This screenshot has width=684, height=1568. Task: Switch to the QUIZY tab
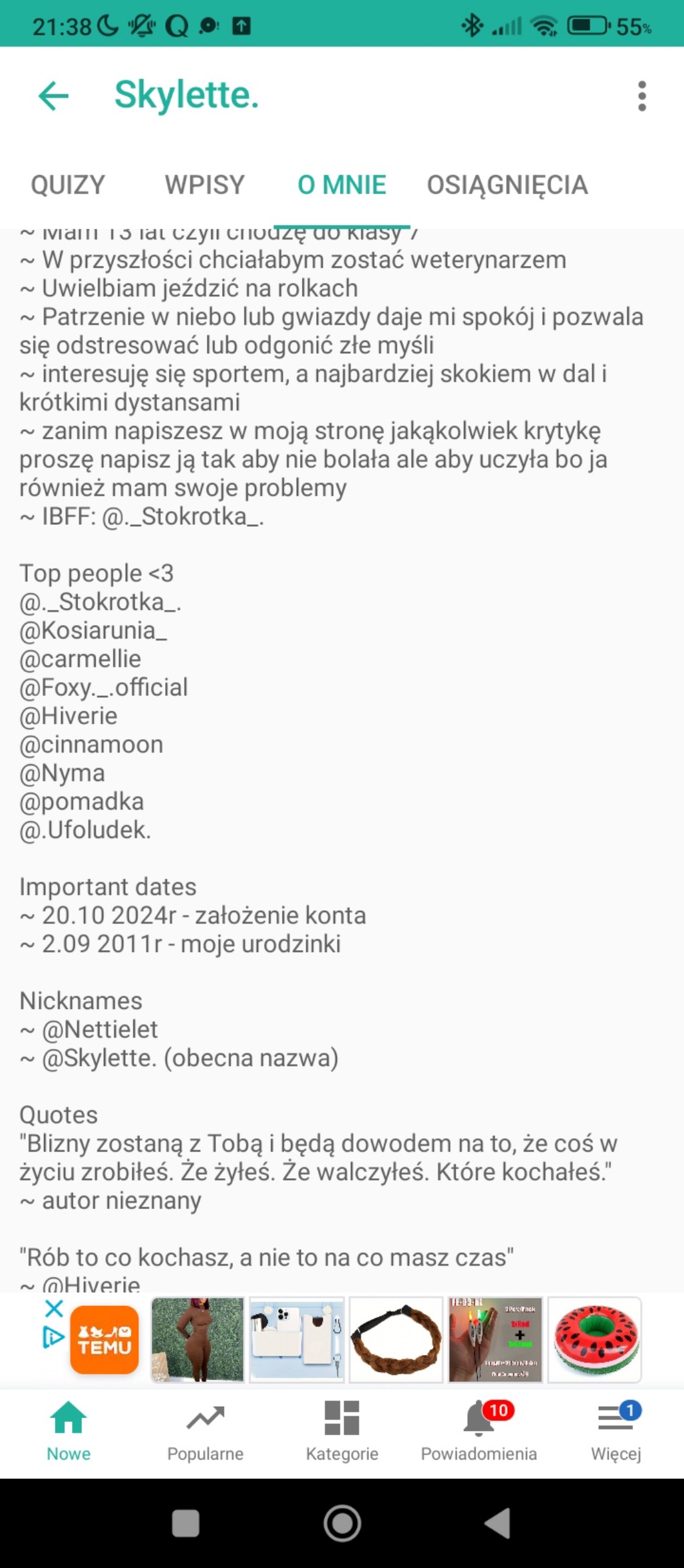coord(68,185)
